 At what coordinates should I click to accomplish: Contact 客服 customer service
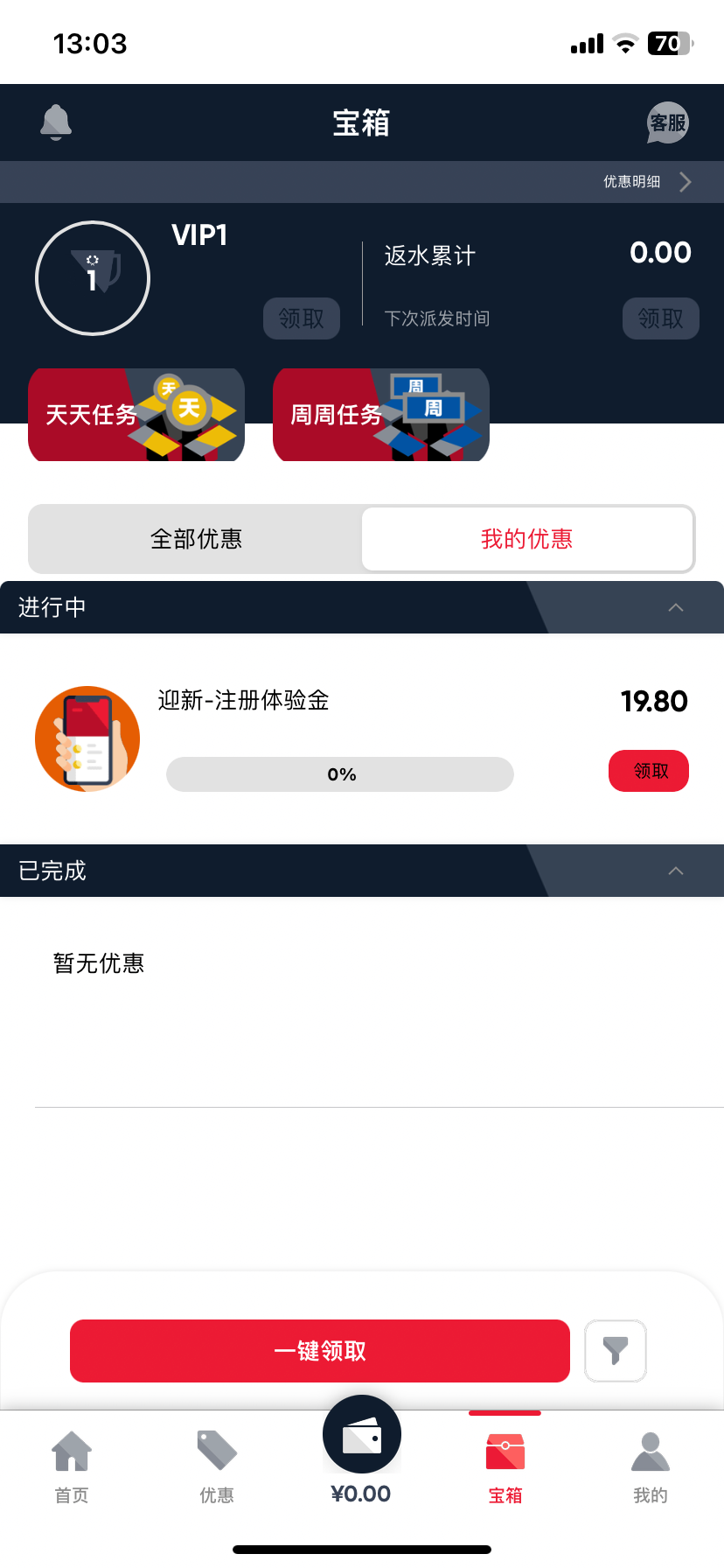pos(667,122)
